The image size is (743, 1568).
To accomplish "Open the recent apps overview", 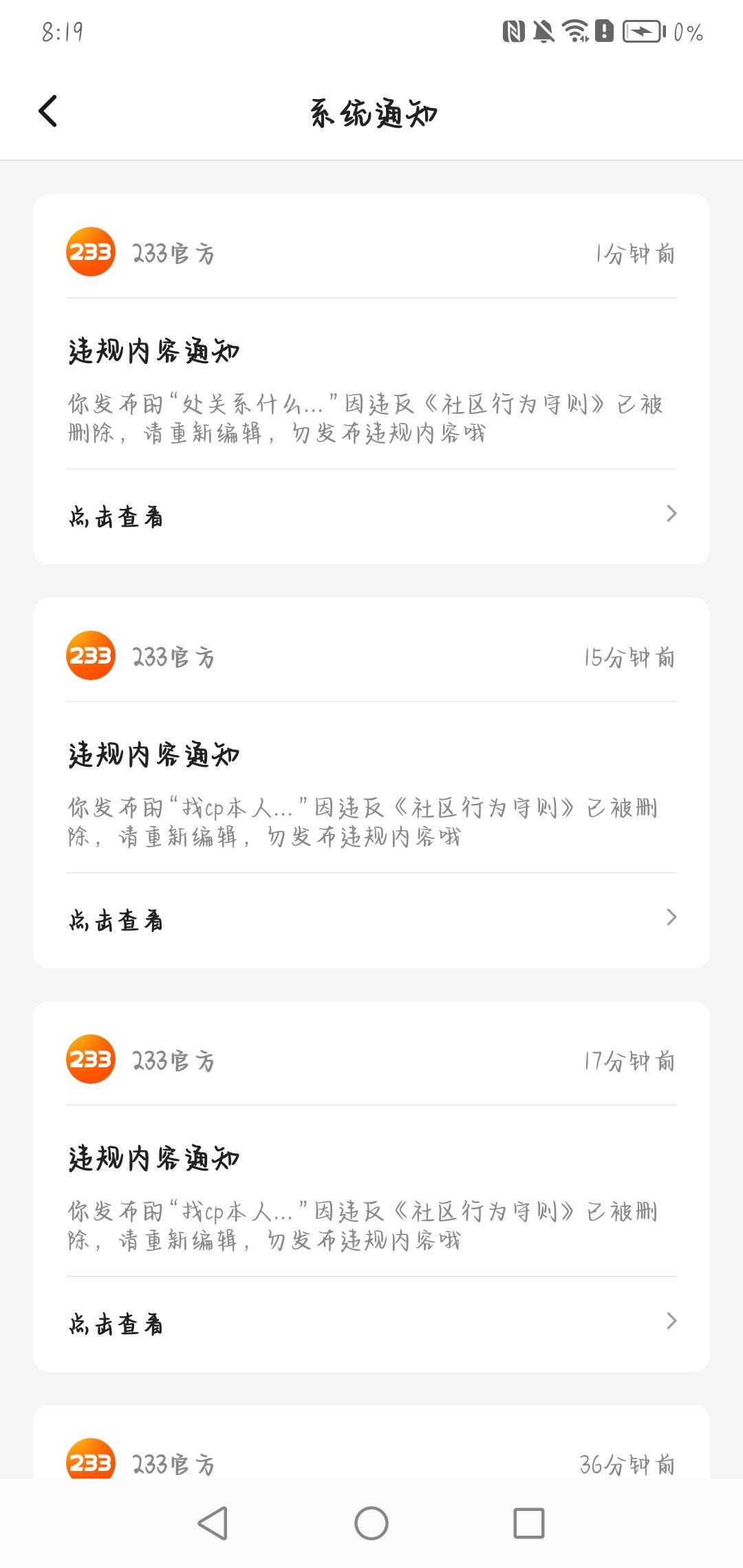I will coord(529,1523).
